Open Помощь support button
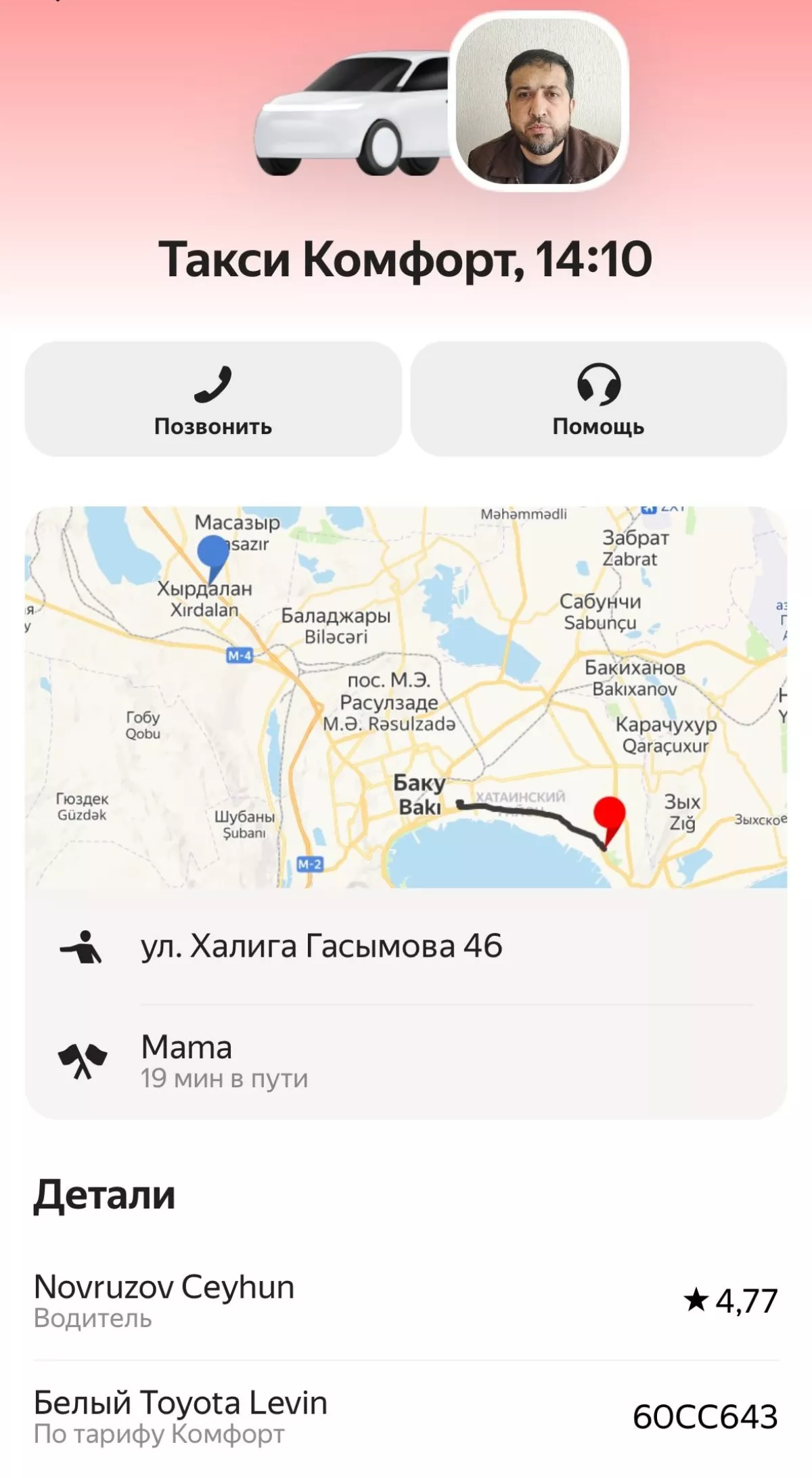The image size is (812, 1478). click(598, 399)
